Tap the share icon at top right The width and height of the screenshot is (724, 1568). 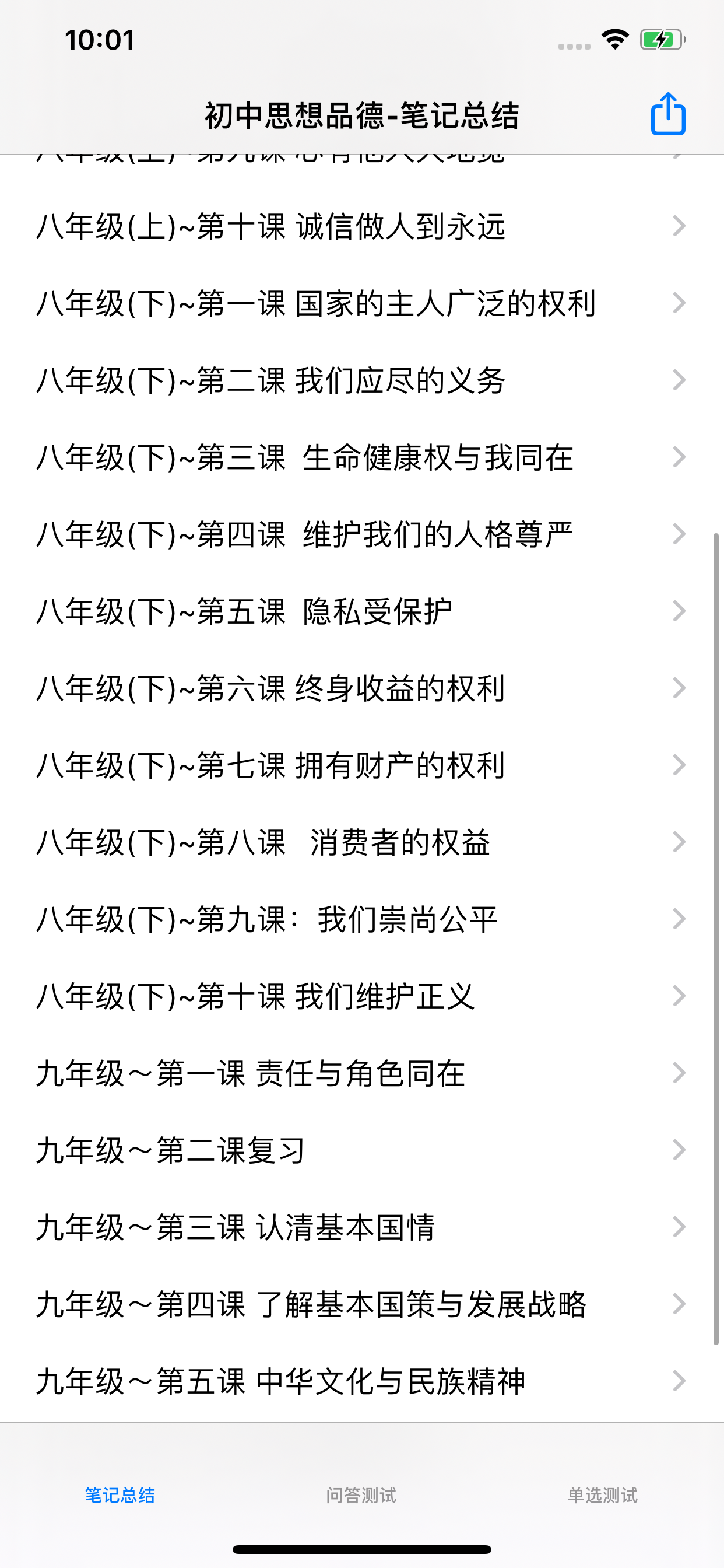pos(667,113)
